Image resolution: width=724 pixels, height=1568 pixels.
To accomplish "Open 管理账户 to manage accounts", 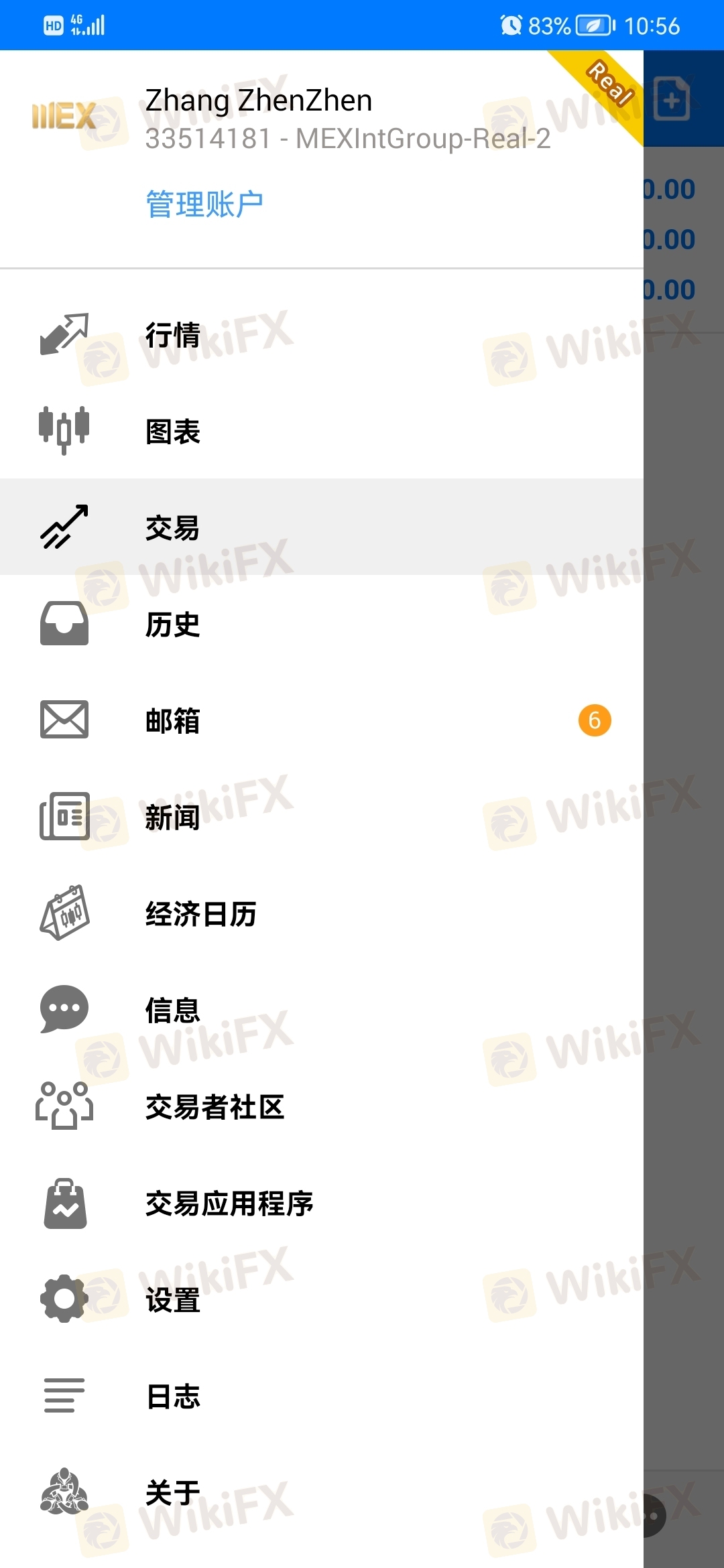I will 204,204.
